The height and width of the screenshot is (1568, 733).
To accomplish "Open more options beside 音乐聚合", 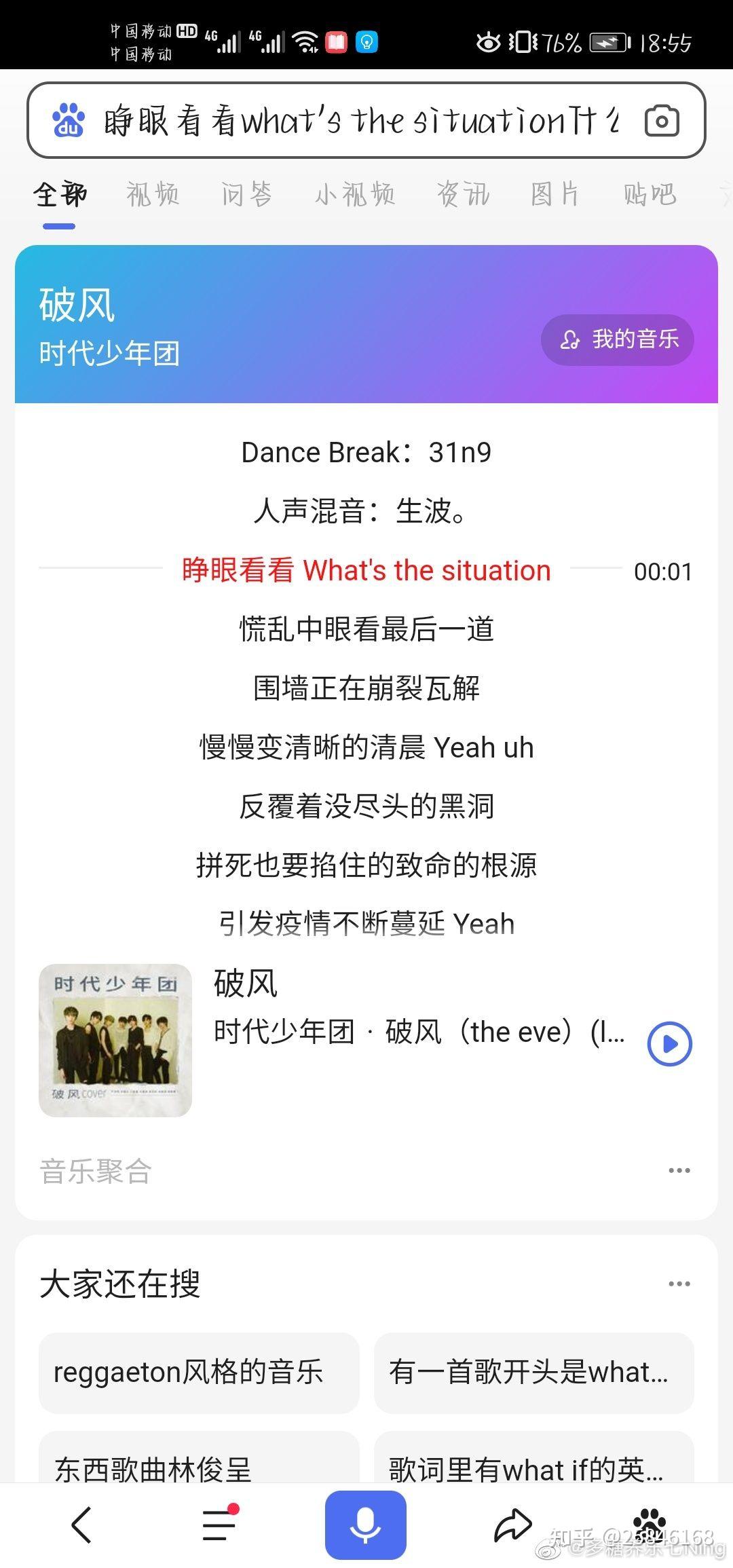I will click(x=679, y=1170).
